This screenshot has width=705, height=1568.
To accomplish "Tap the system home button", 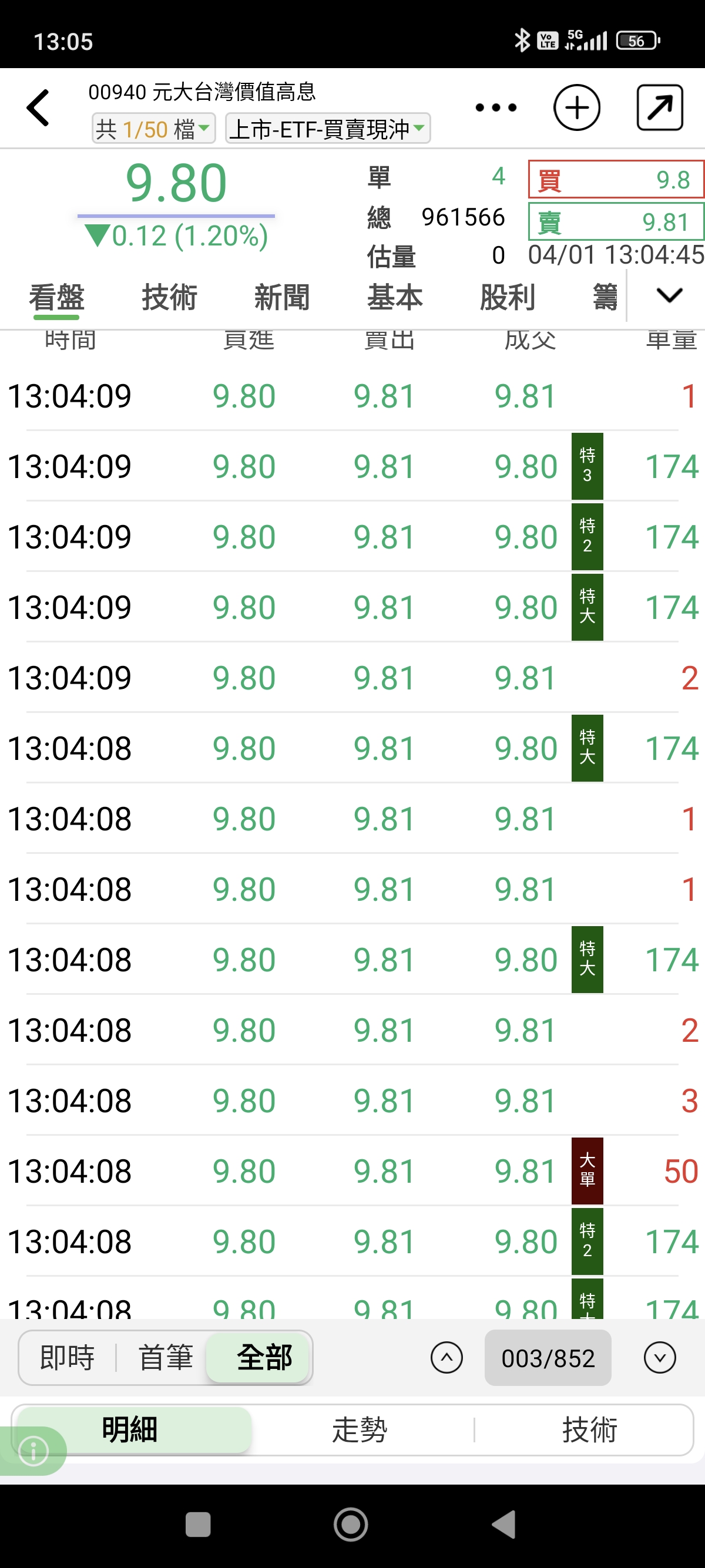I will coord(351,1525).
